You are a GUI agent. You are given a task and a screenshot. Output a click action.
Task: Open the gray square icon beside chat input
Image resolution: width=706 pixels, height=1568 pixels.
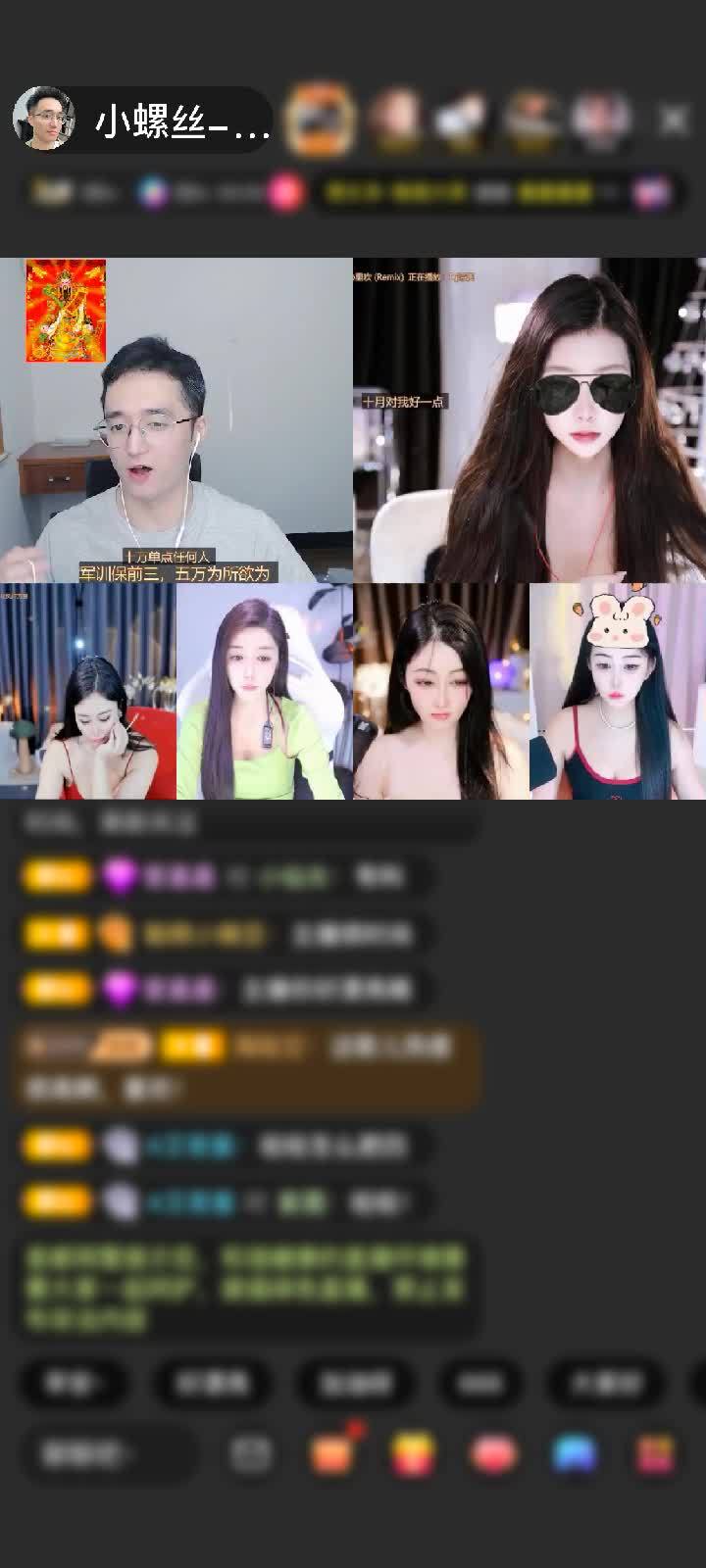251,1453
